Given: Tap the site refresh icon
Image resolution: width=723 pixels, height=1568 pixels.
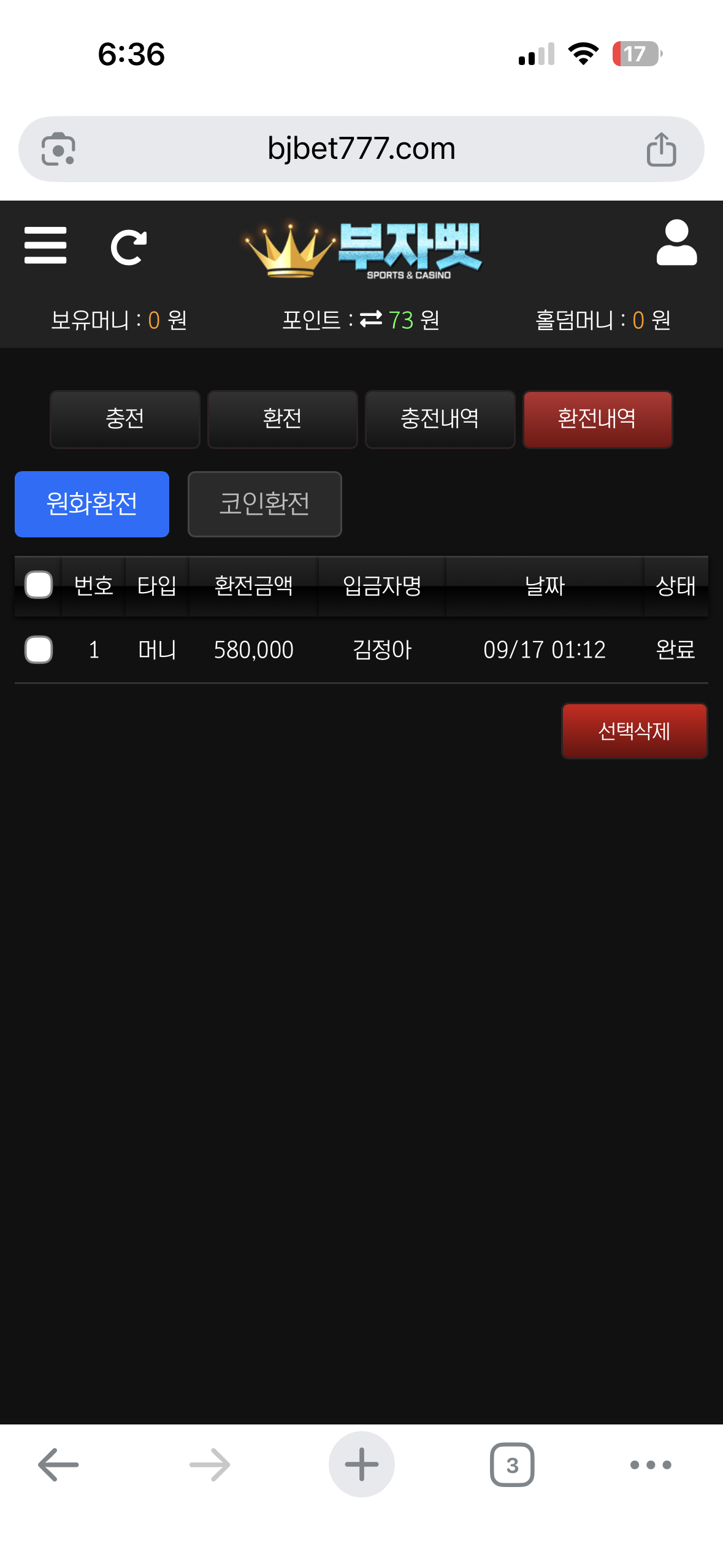Looking at the screenshot, I should tap(129, 247).
